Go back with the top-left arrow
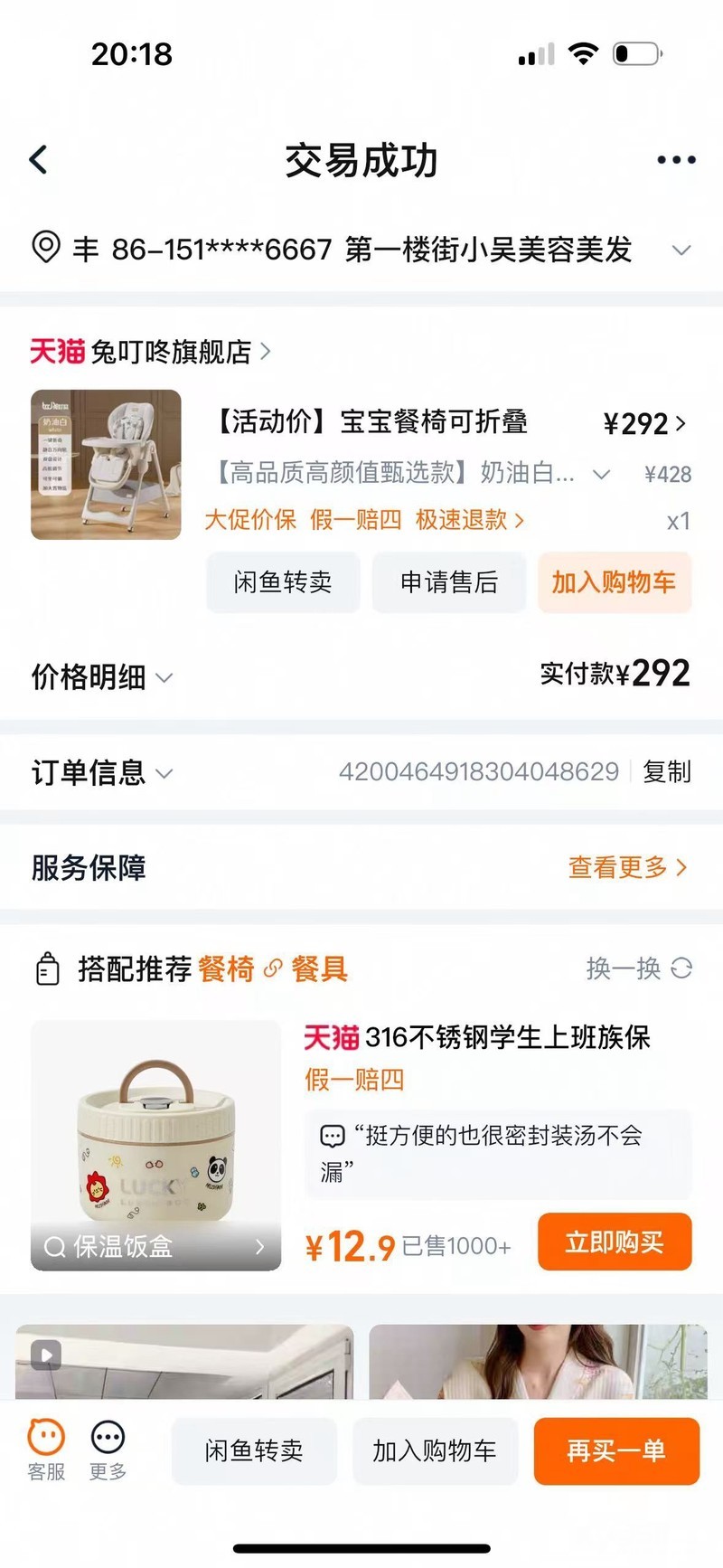723x1568 pixels. point(39,160)
